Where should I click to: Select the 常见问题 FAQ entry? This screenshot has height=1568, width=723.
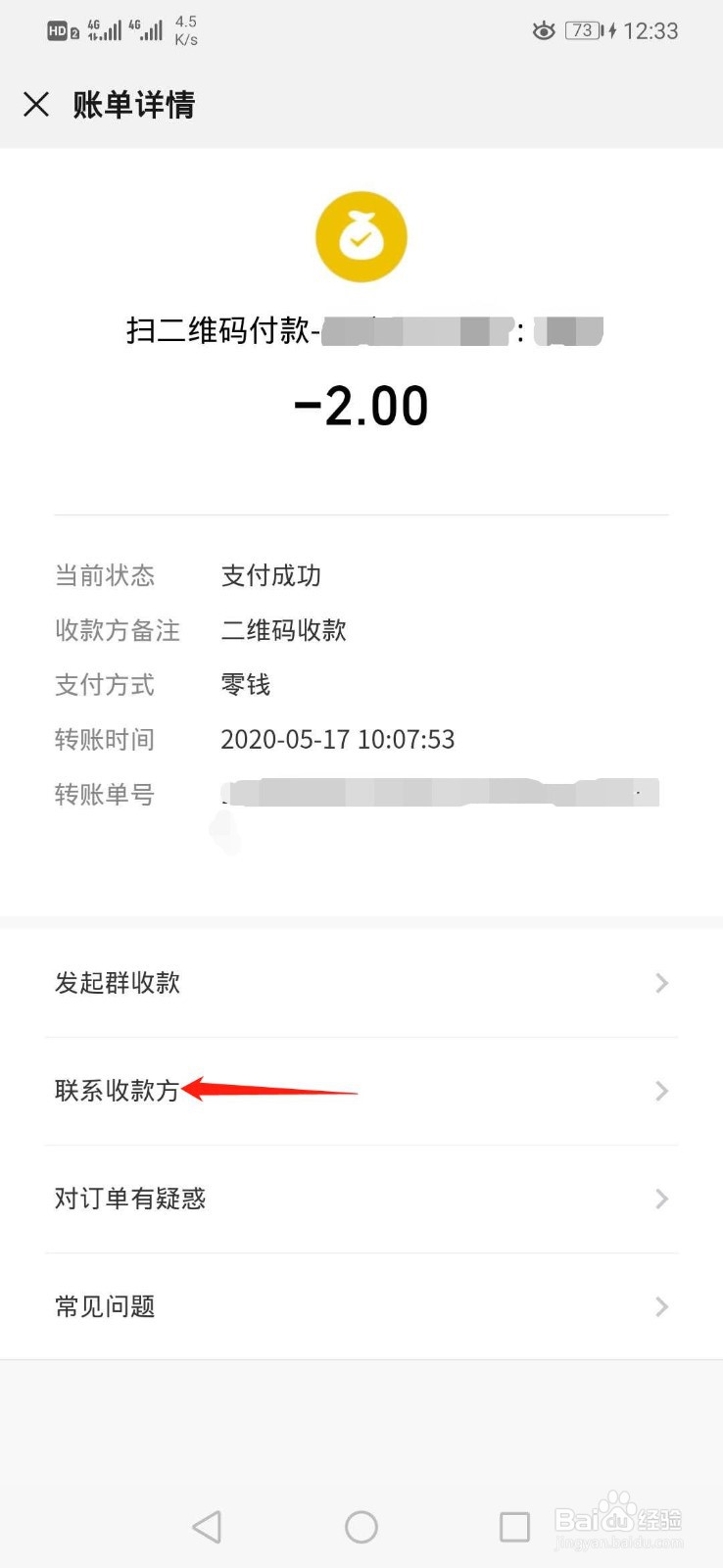tap(105, 1305)
